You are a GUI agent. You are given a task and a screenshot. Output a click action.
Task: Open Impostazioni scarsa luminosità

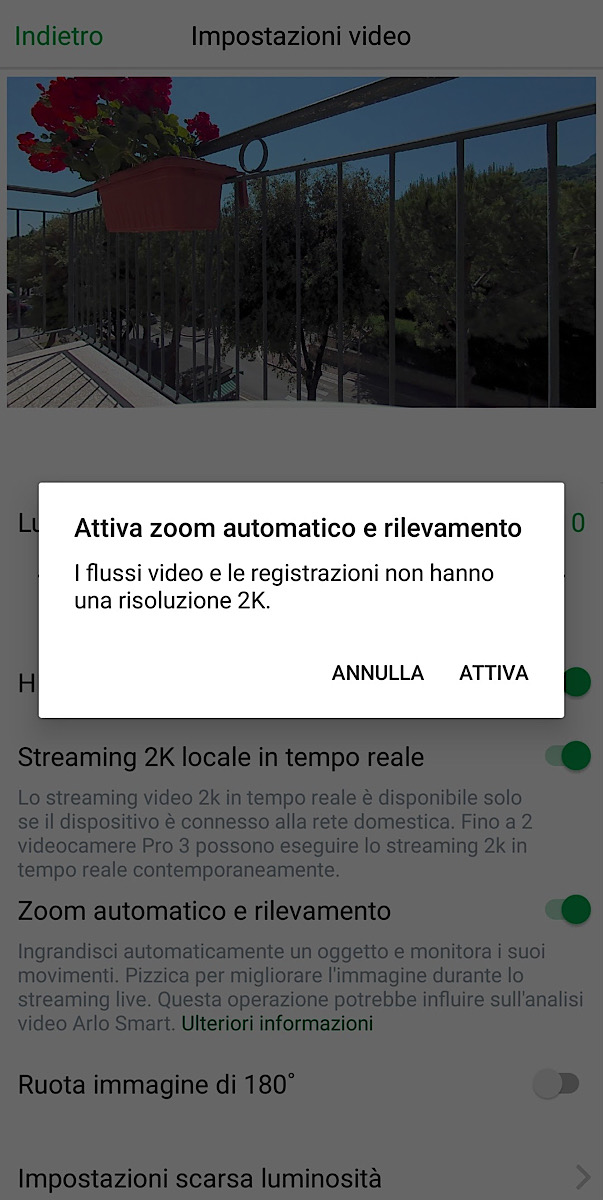point(300,1177)
